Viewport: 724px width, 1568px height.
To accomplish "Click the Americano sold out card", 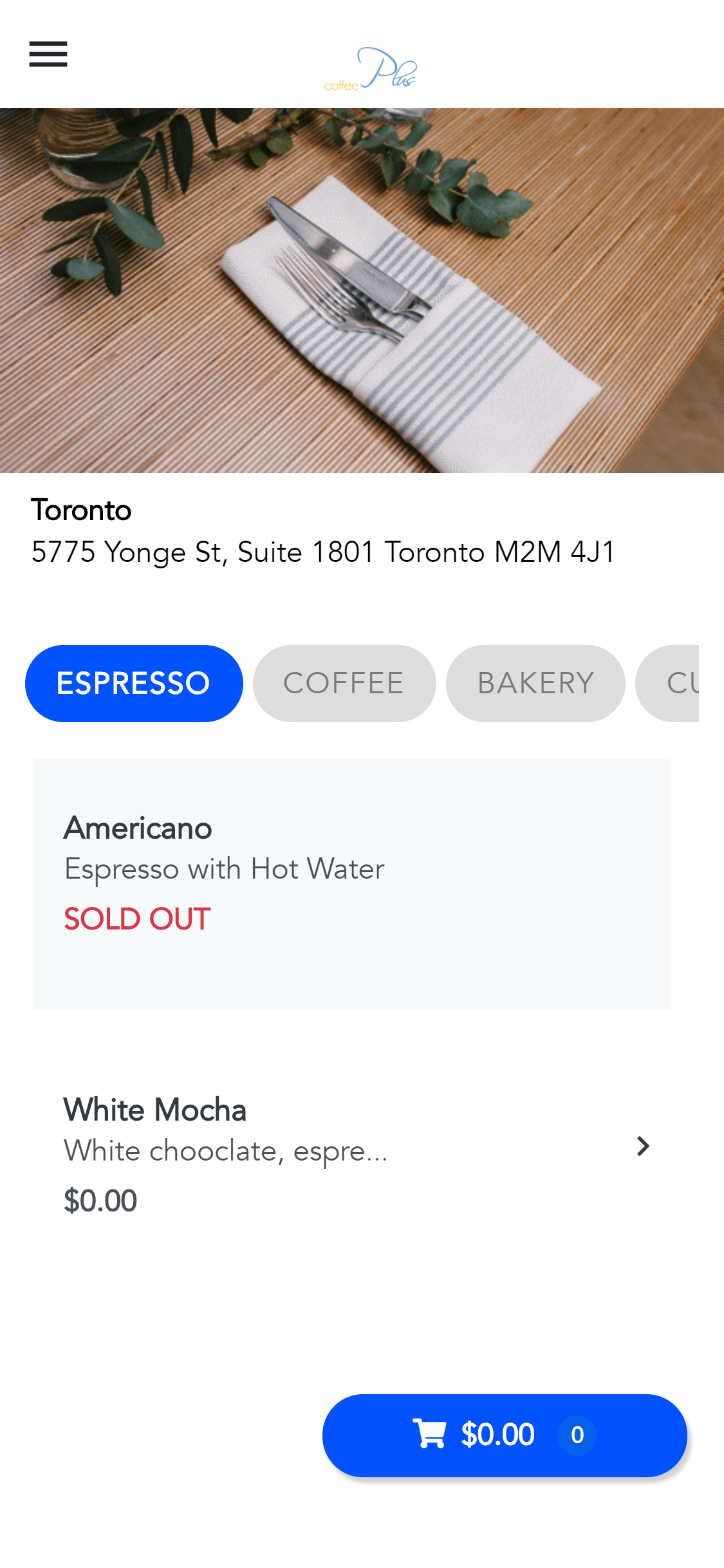I will coord(351,884).
